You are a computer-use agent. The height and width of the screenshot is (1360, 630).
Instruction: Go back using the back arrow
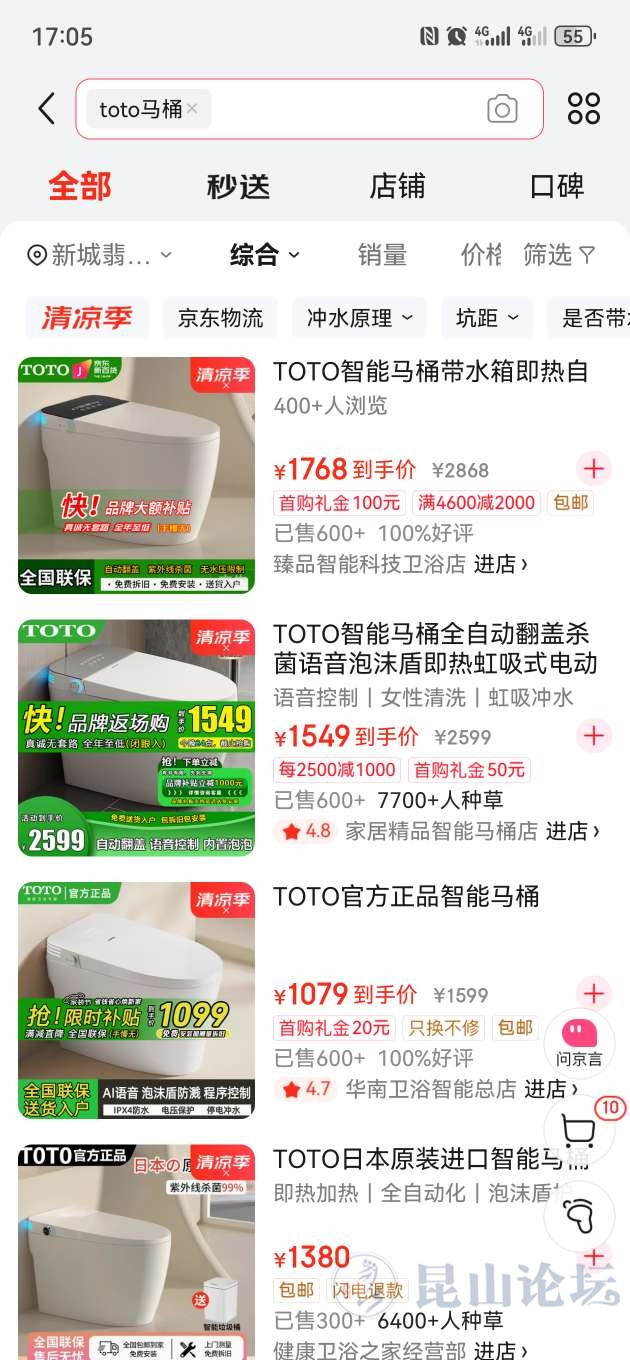(46, 109)
